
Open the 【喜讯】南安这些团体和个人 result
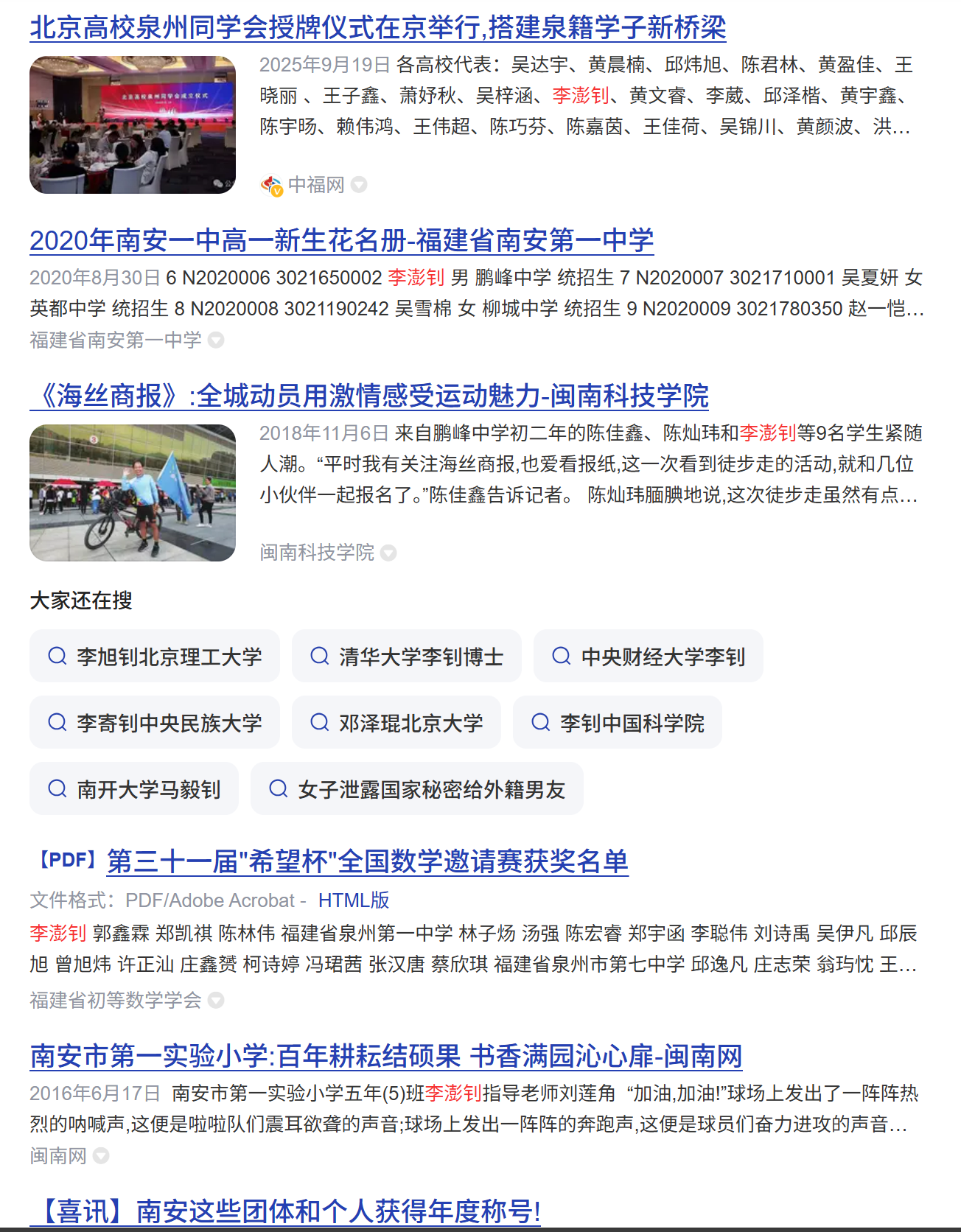(x=286, y=1211)
